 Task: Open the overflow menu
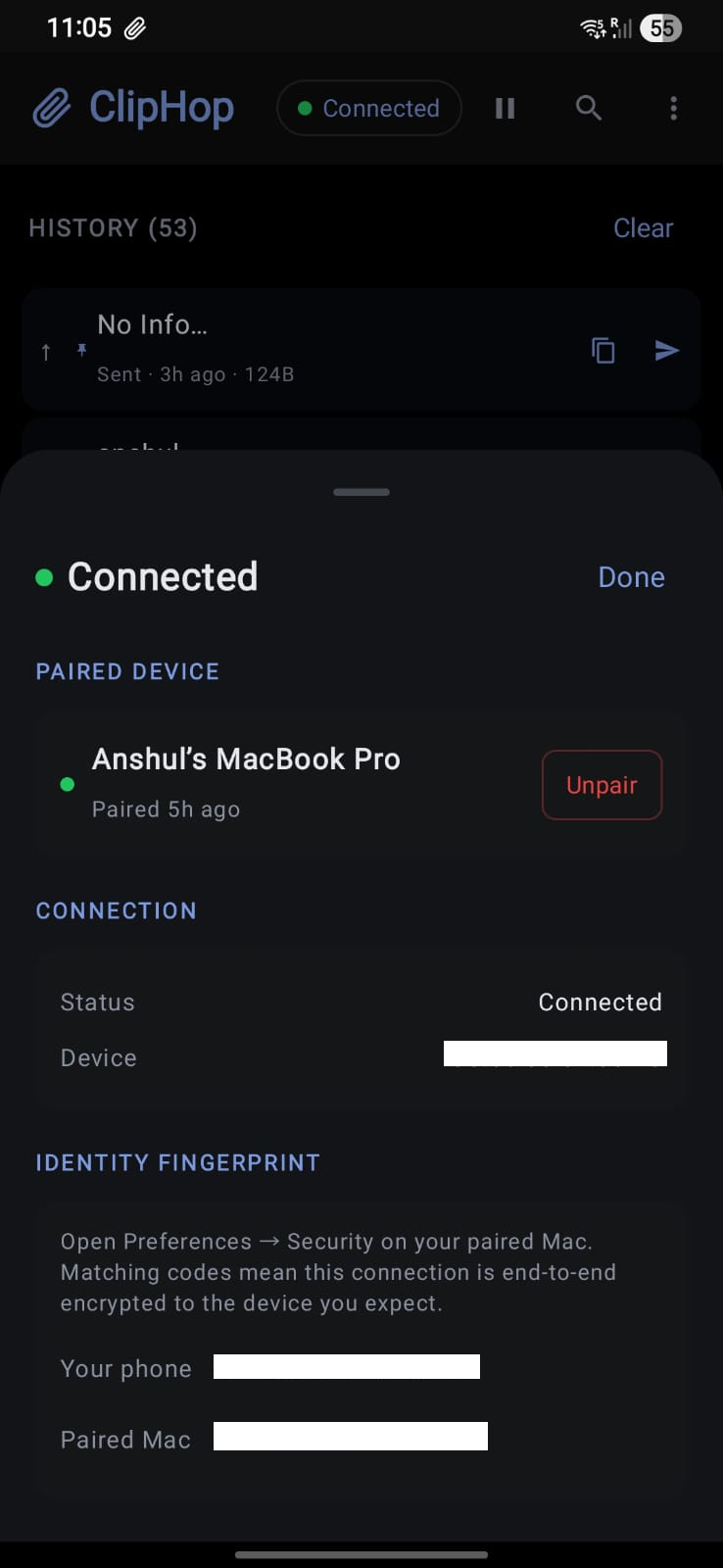[674, 108]
